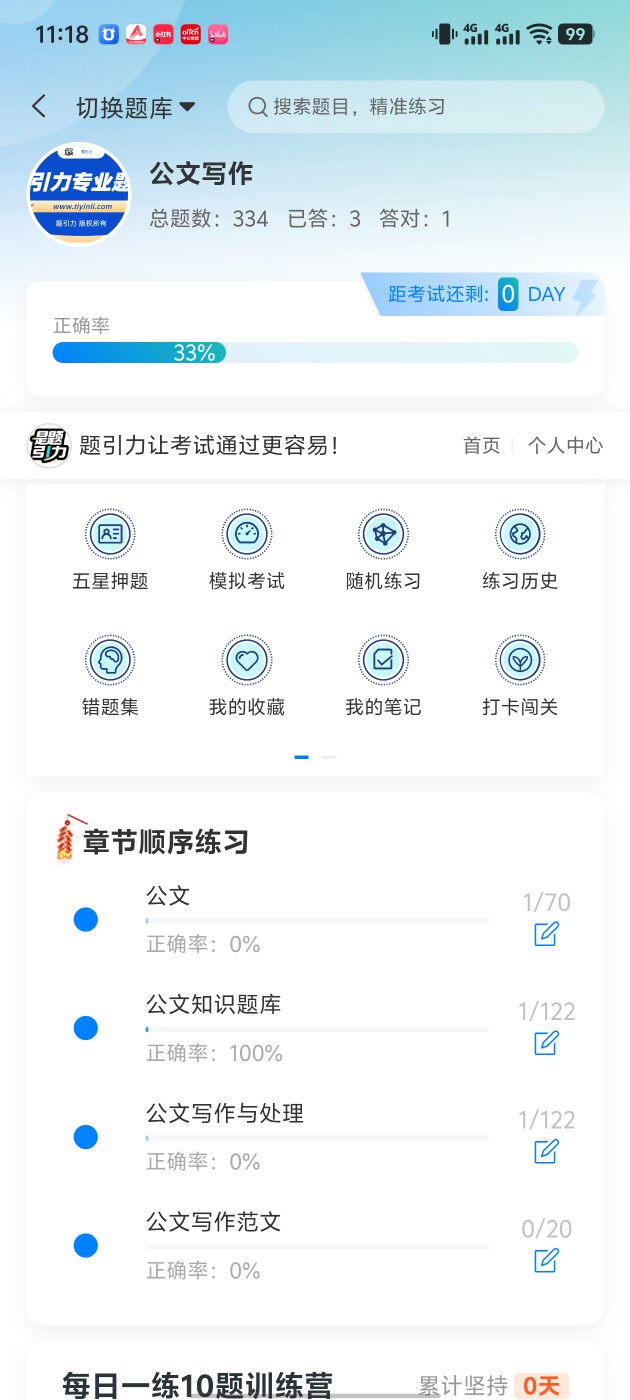Launch 随机练习

click(x=383, y=550)
